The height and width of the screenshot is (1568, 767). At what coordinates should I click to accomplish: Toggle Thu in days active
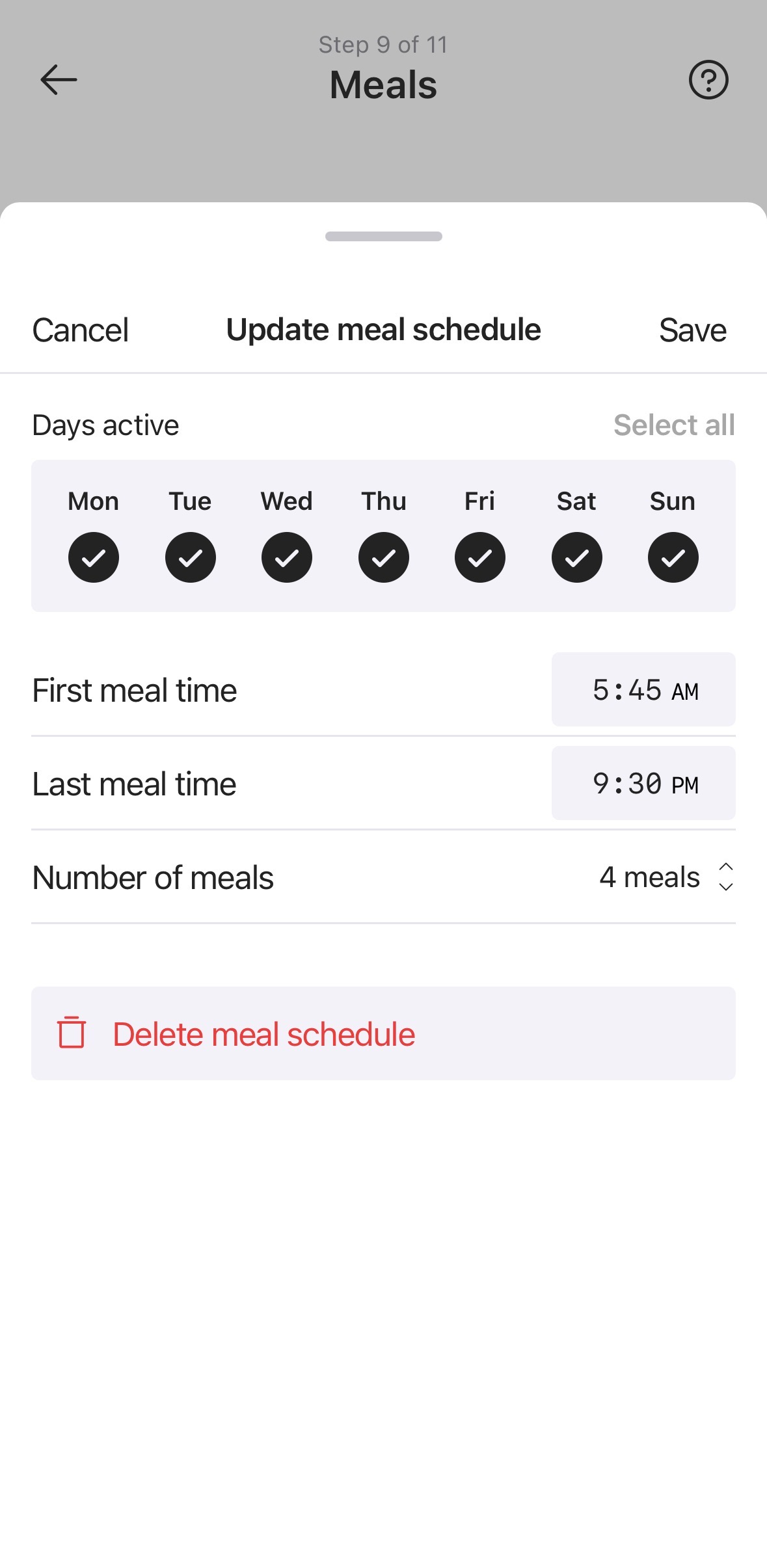384,557
